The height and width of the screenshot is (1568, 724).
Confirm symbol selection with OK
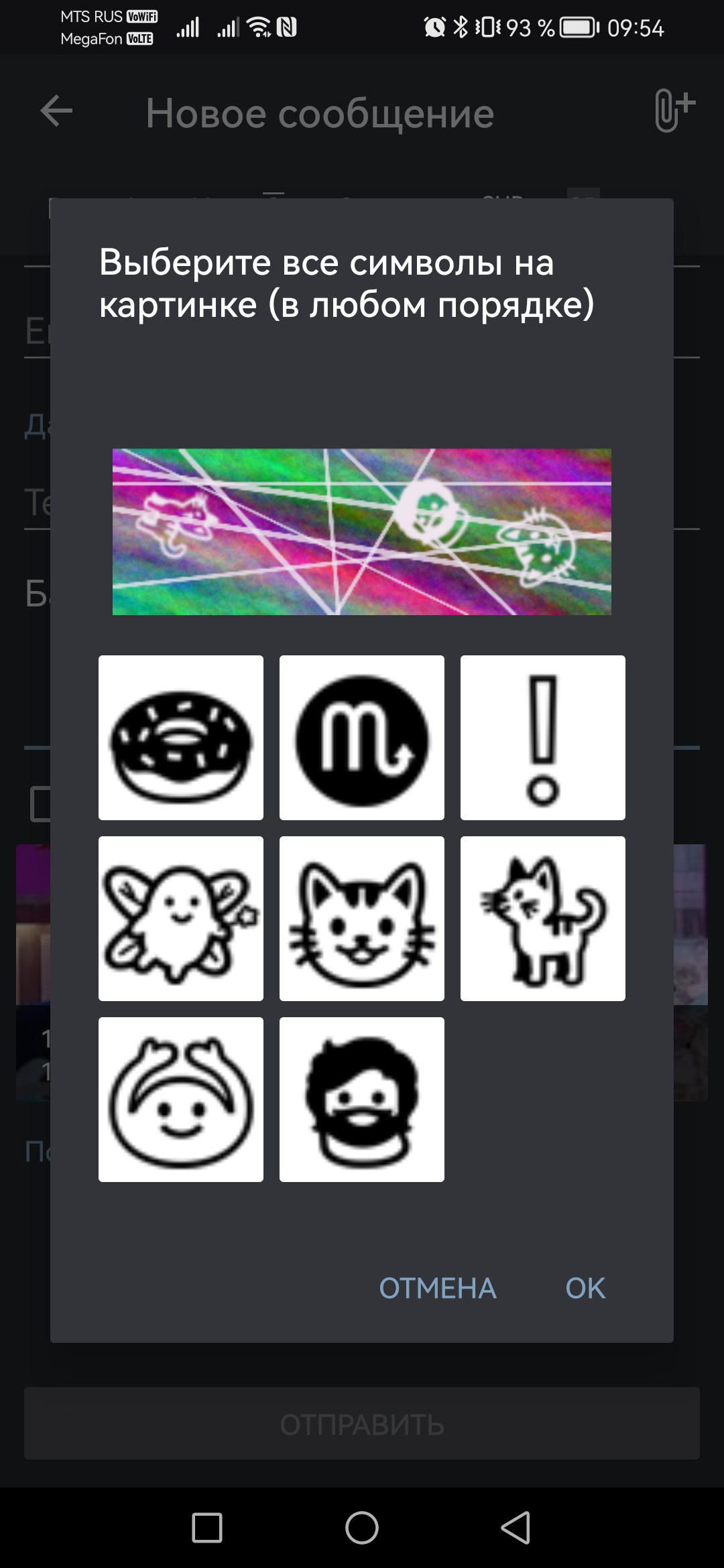(585, 1288)
